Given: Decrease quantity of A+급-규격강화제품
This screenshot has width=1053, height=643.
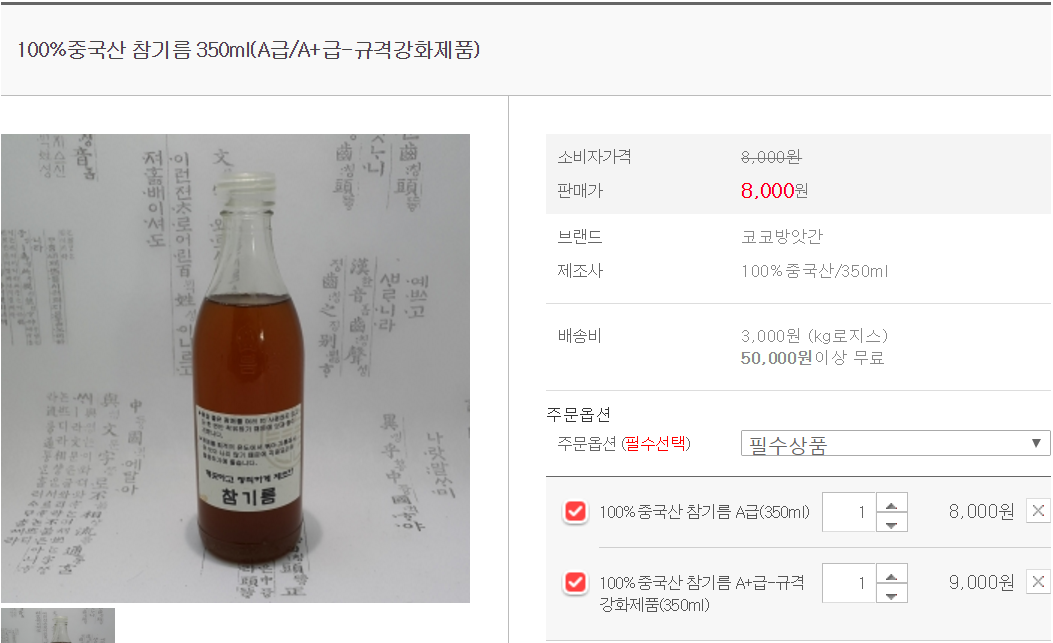Looking at the screenshot, I should (x=892, y=594).
